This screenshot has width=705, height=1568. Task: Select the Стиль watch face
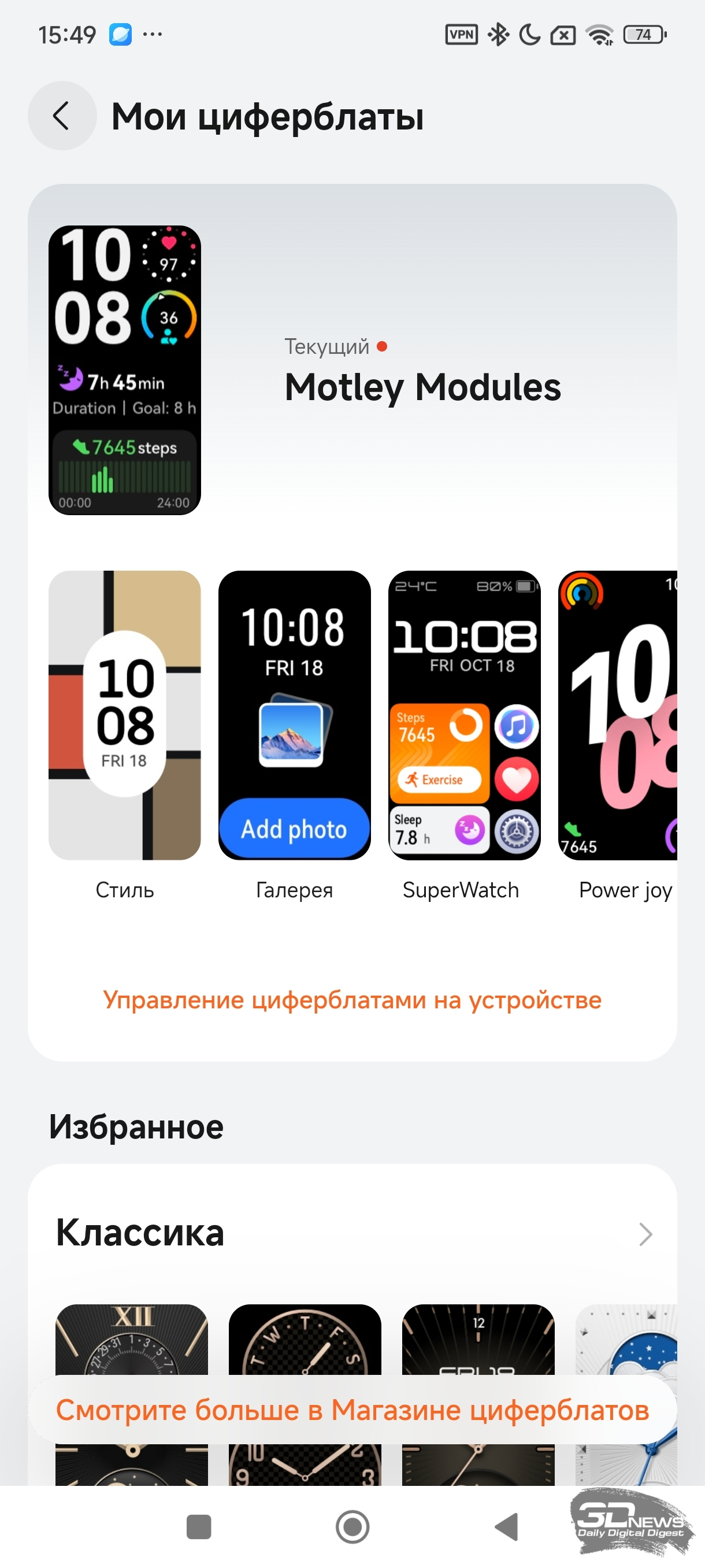click(x=125, y=715)
